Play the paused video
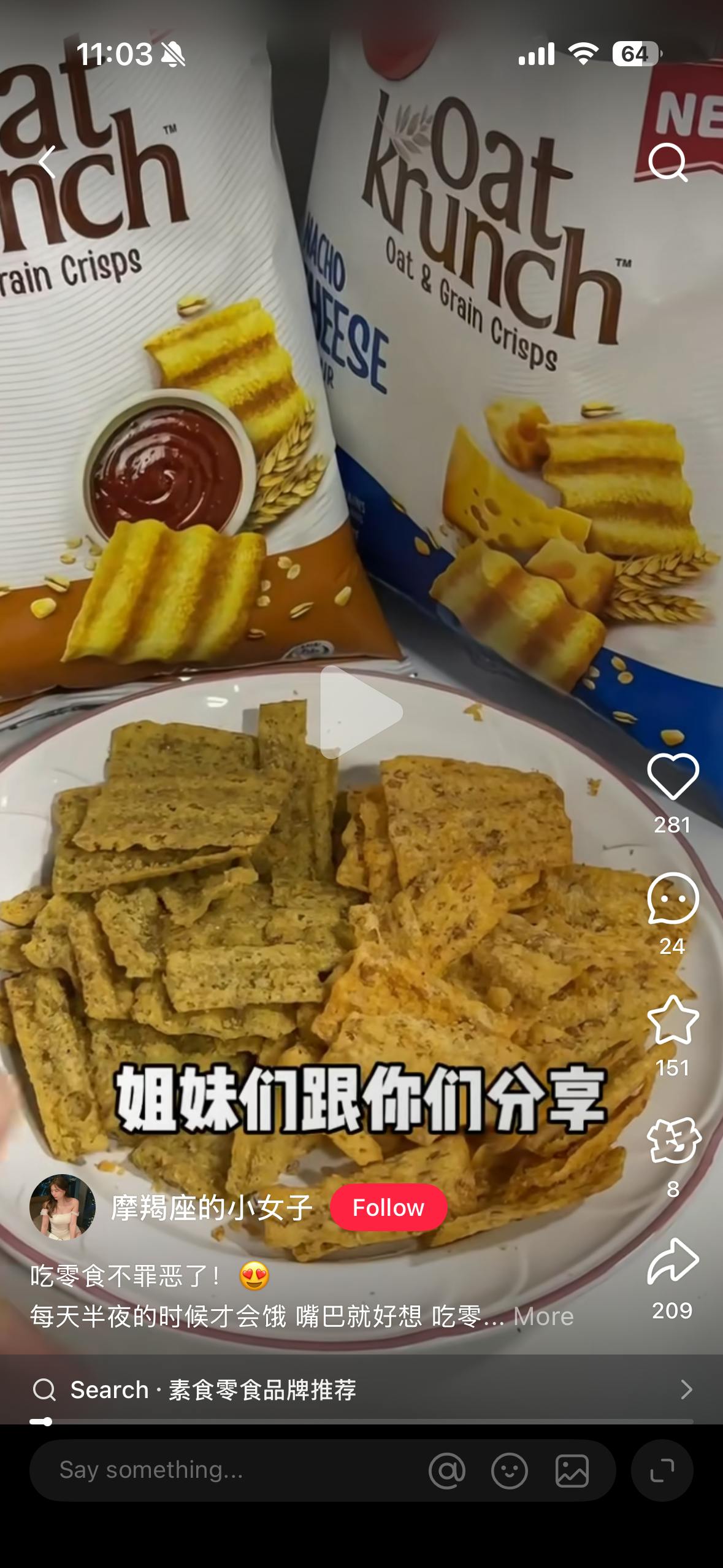 point(361,712)
